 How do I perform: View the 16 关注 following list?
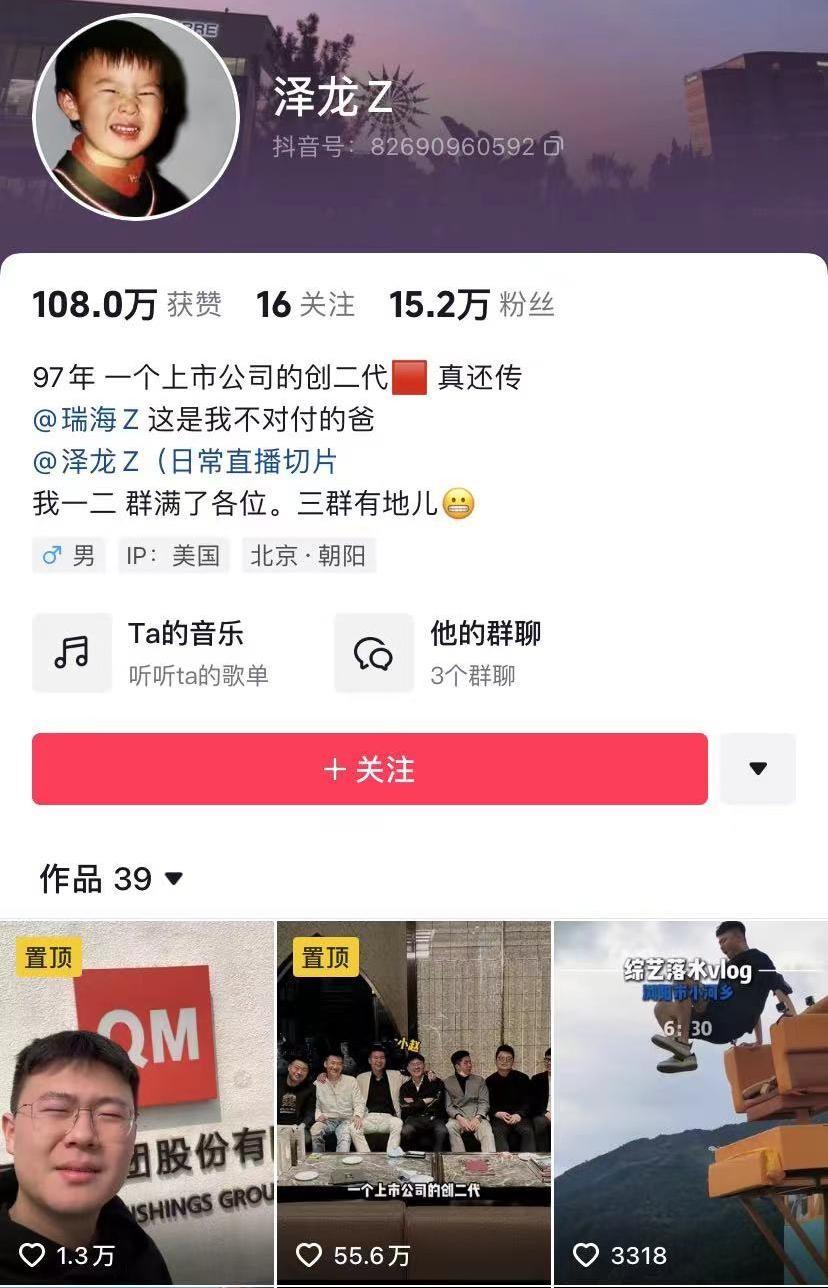[x=305, y=305]
